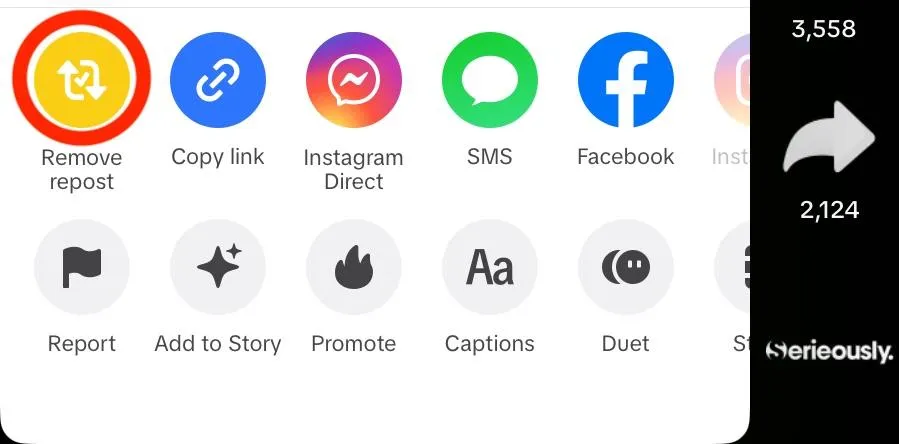Image resolution: width=899 pixels, height=444 pixels.
Task: Share via Instagram Direct
Action: click(x=354, y=81)
